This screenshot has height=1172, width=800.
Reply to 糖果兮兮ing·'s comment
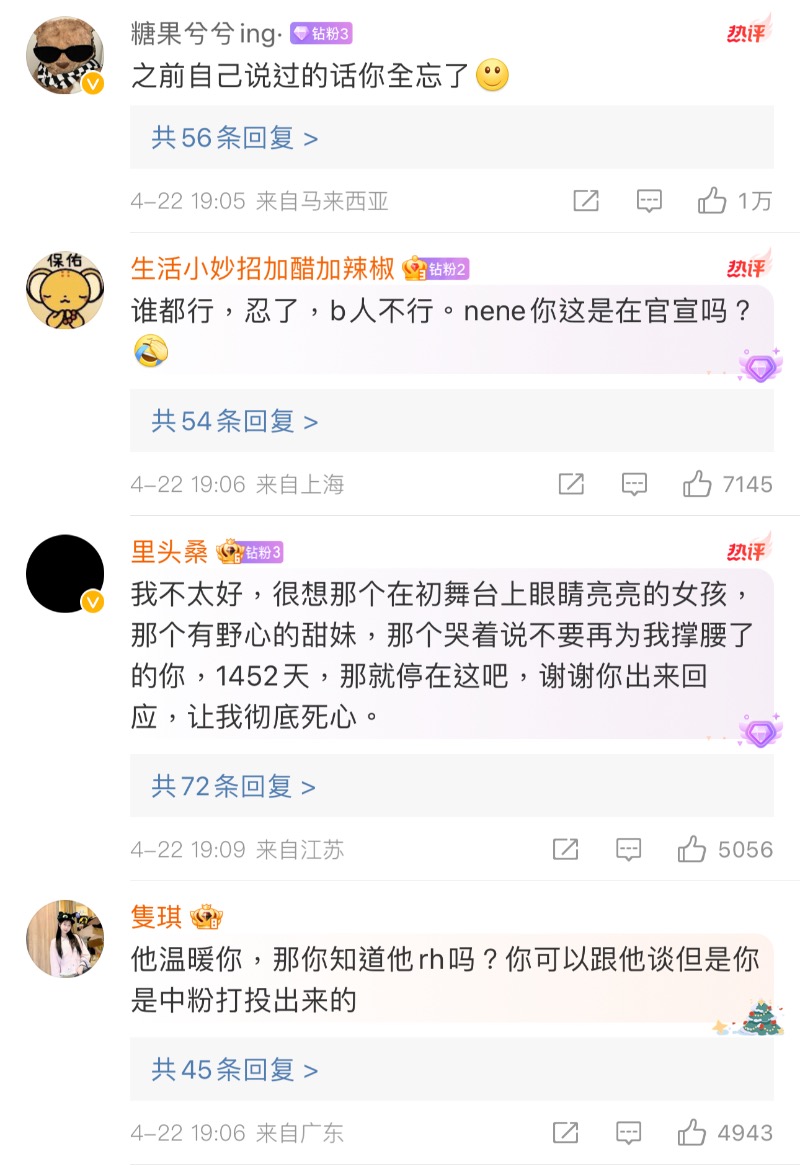649,201
